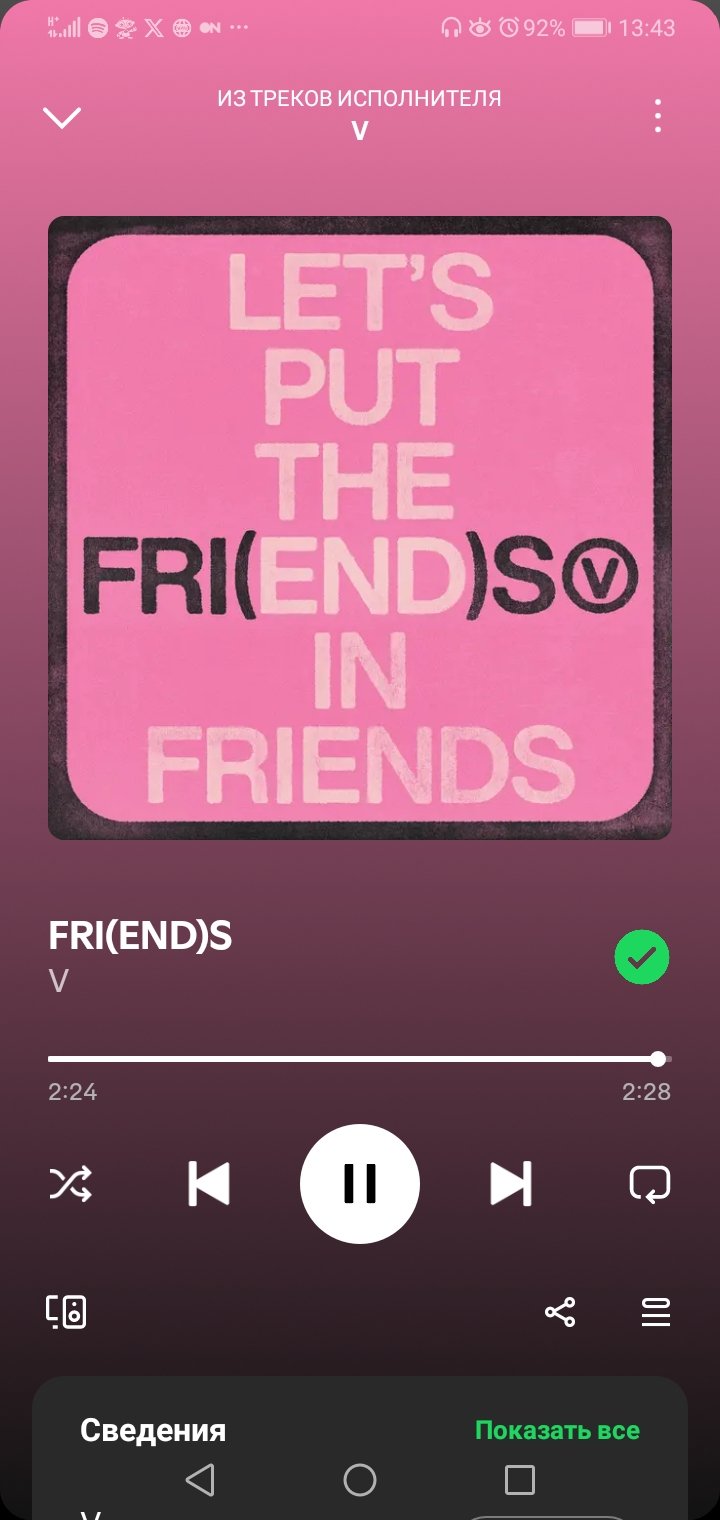
Task: Tap Показать все in Сведения
Action: 557,1430
